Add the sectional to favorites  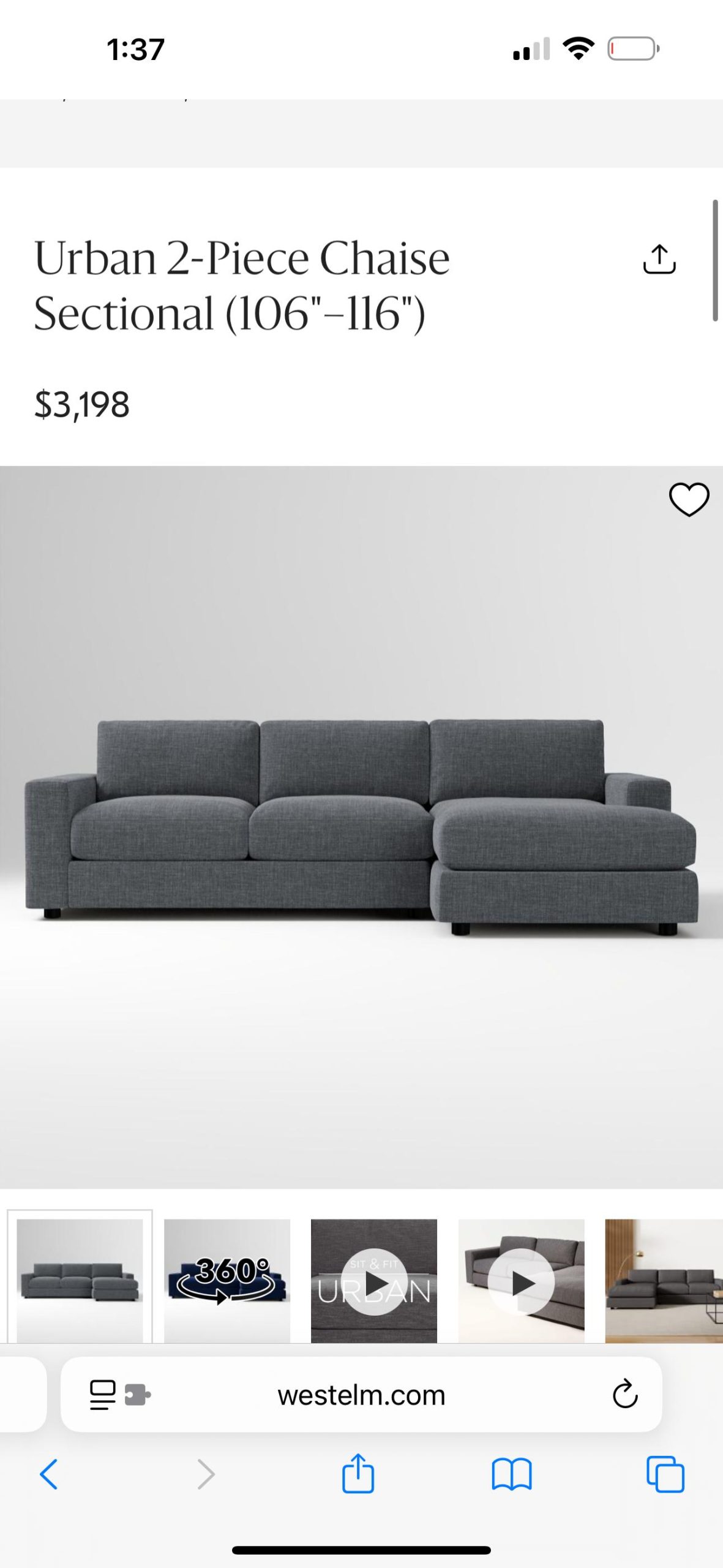pos(689,499)
